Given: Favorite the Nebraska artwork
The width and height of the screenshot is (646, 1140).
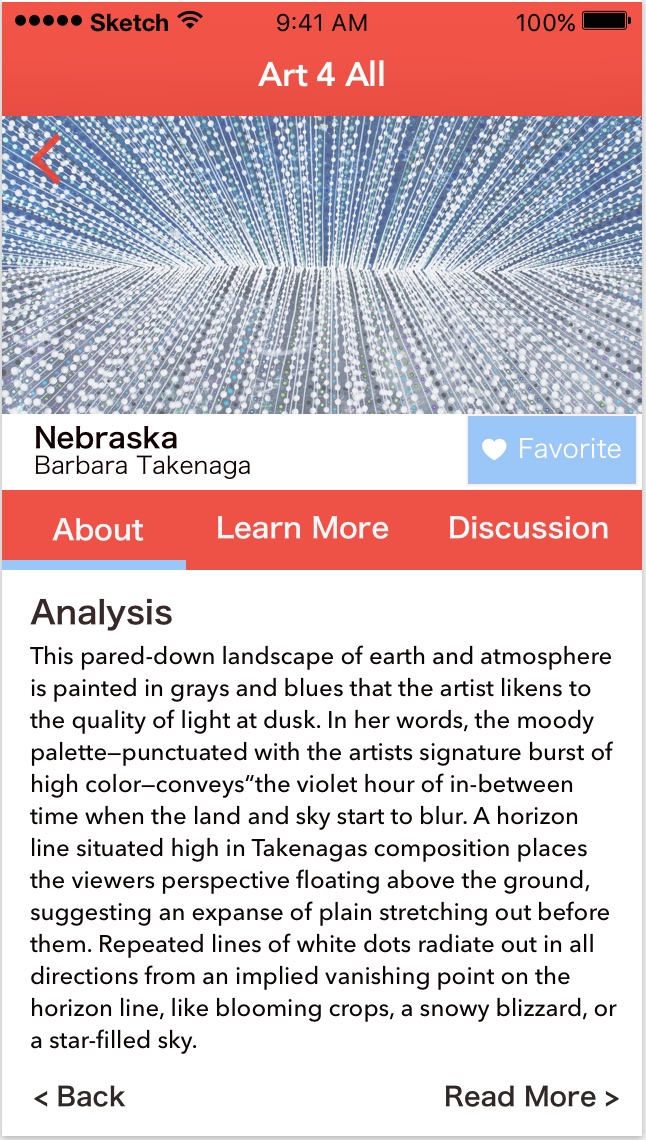Looking at the screenshot, I should (x=552, y=449).
